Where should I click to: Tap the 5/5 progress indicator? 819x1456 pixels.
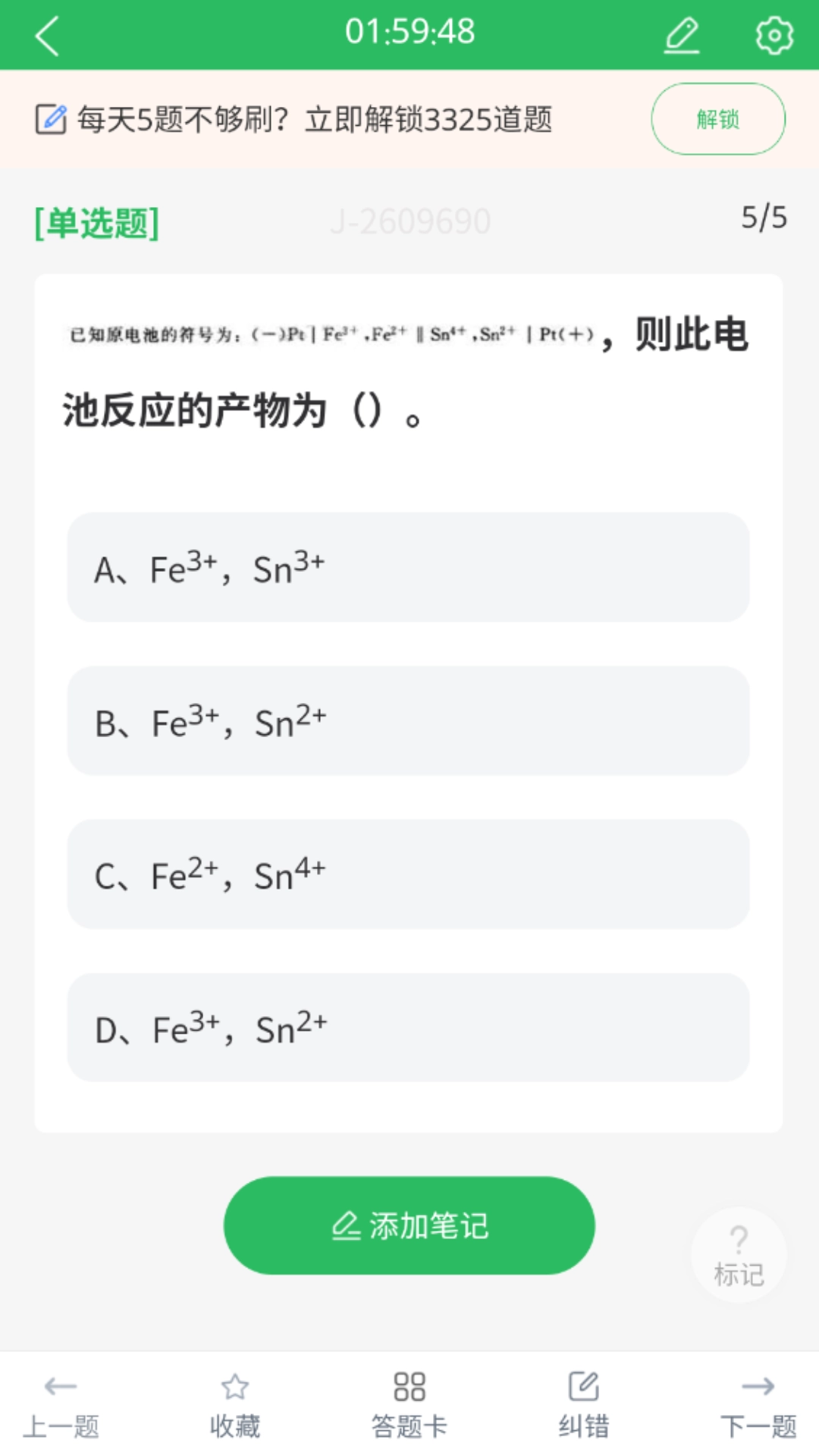coord(762,218)
